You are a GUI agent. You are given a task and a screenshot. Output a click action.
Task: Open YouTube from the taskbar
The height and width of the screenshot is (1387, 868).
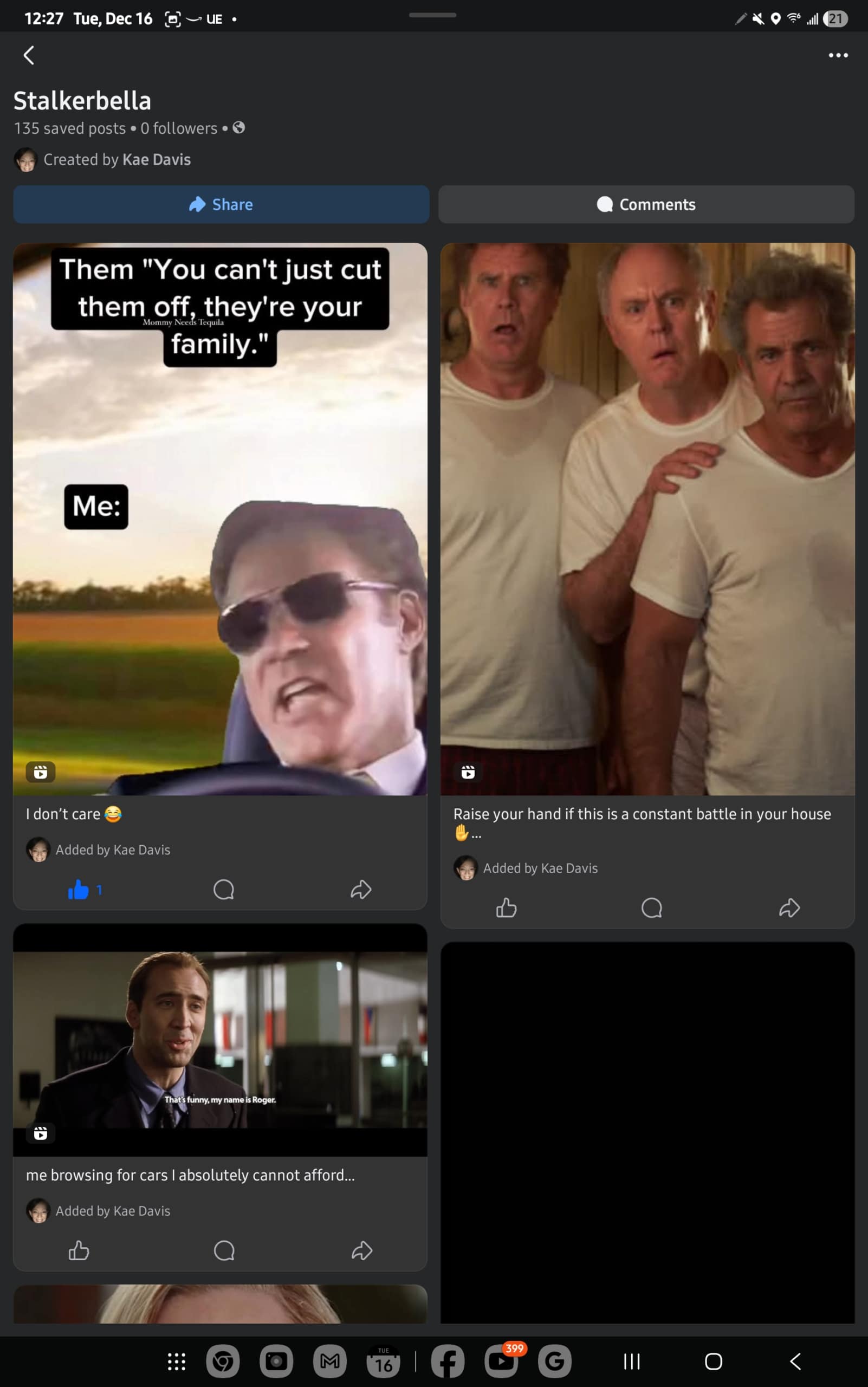click(501, 1361)
